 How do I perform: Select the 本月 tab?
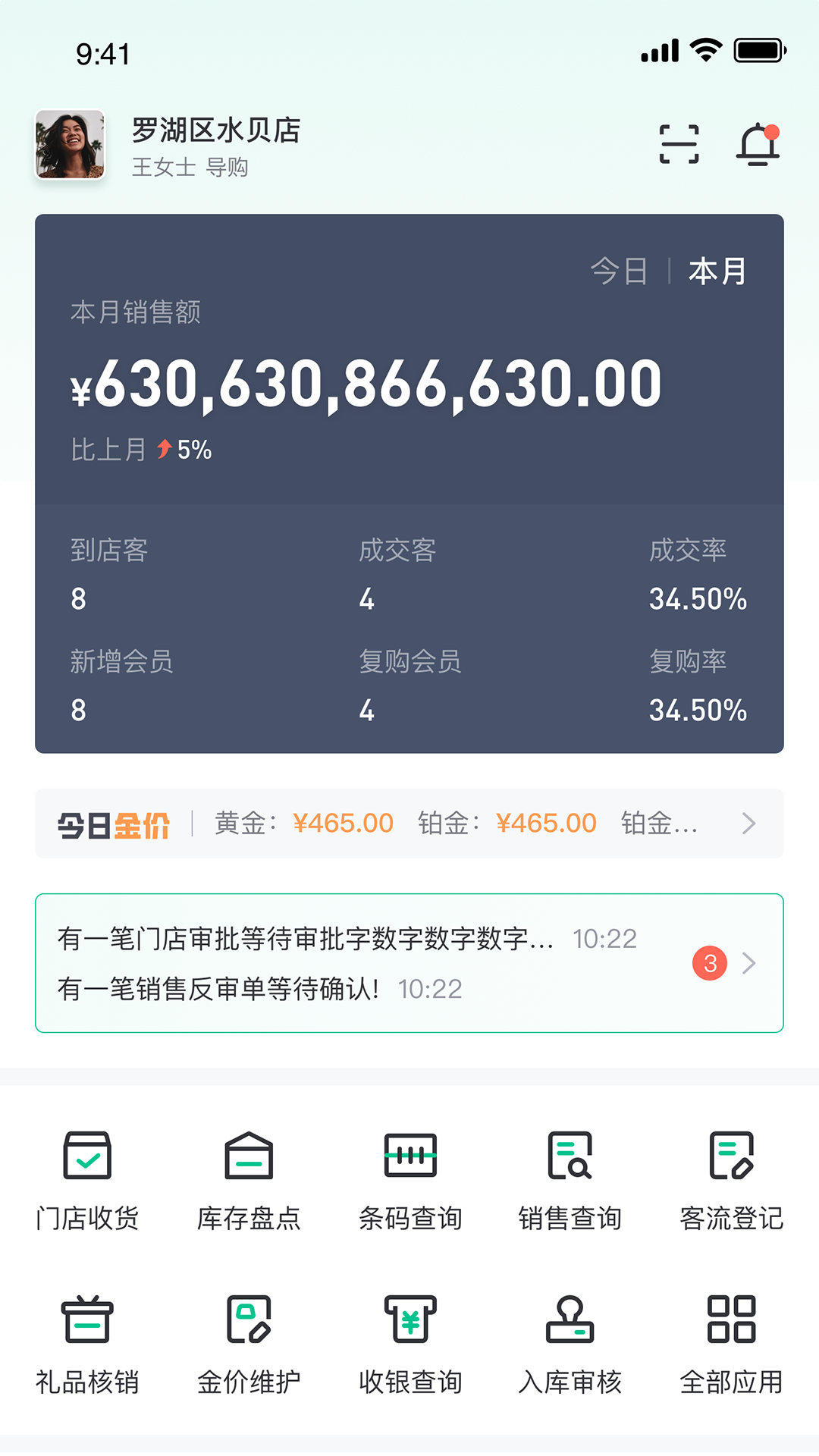click(x=717, y=271)
